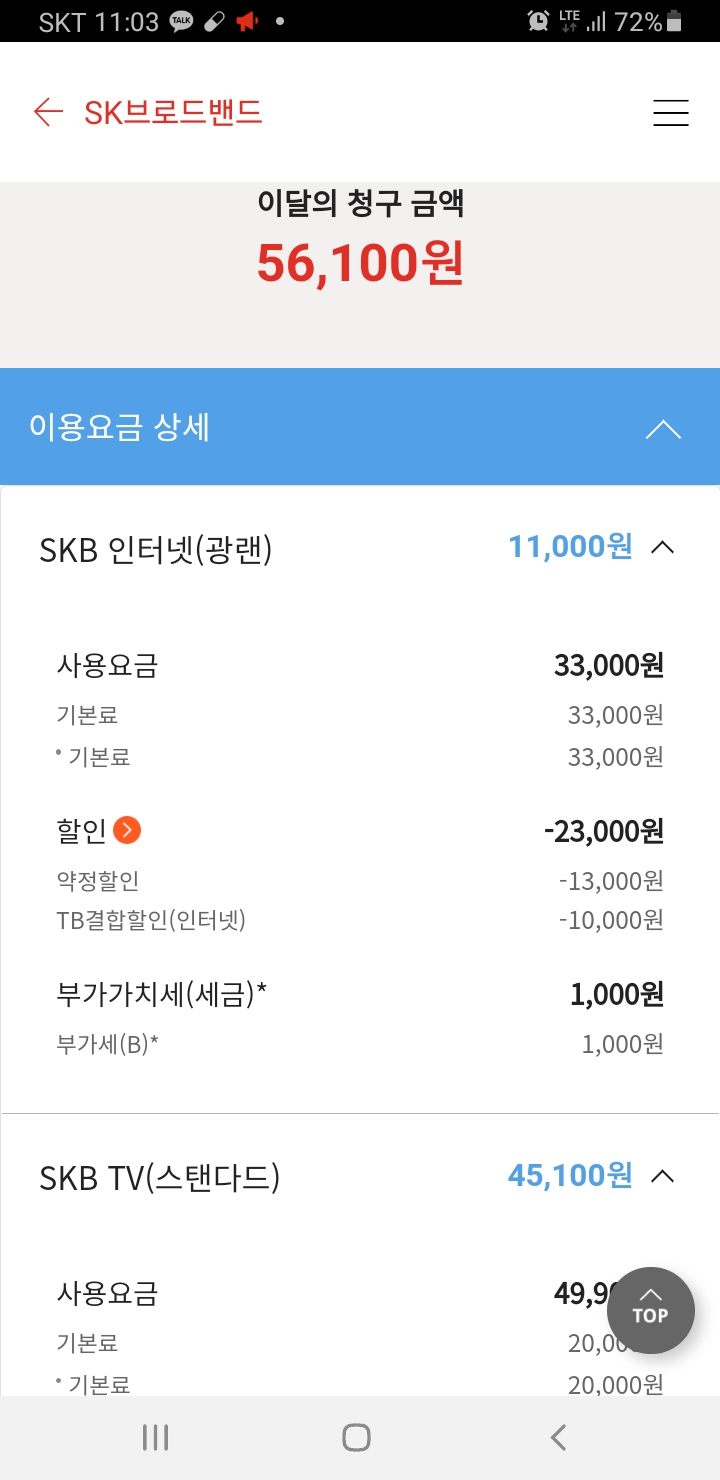Go back with the red arrow
Viewport: 720px width, 1480px height.
48,112
